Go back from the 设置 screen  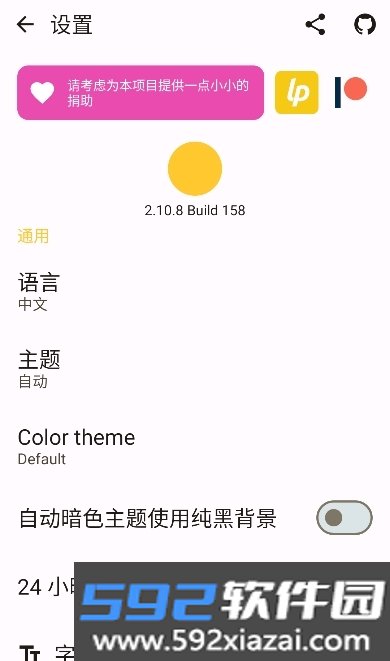tap(25, 24)
